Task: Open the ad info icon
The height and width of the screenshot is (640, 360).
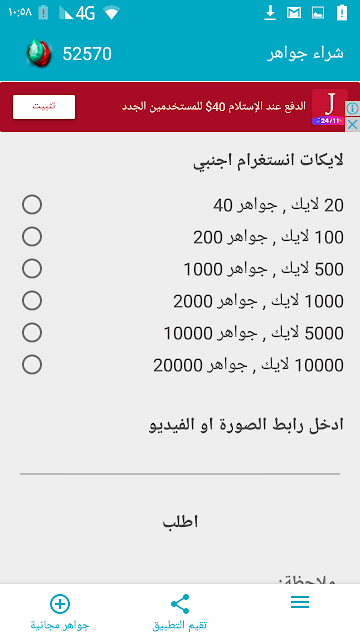Action: pyautogui.click(x=353, y=109)
